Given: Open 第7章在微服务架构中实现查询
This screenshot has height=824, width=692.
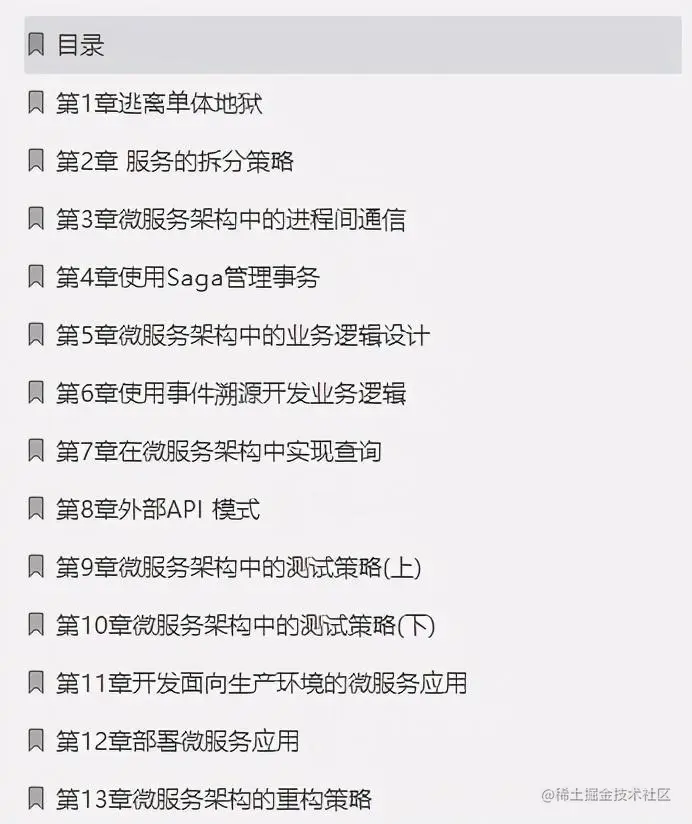Looking at the screenshot, I should pyautogui.click(x=218, y=451).
